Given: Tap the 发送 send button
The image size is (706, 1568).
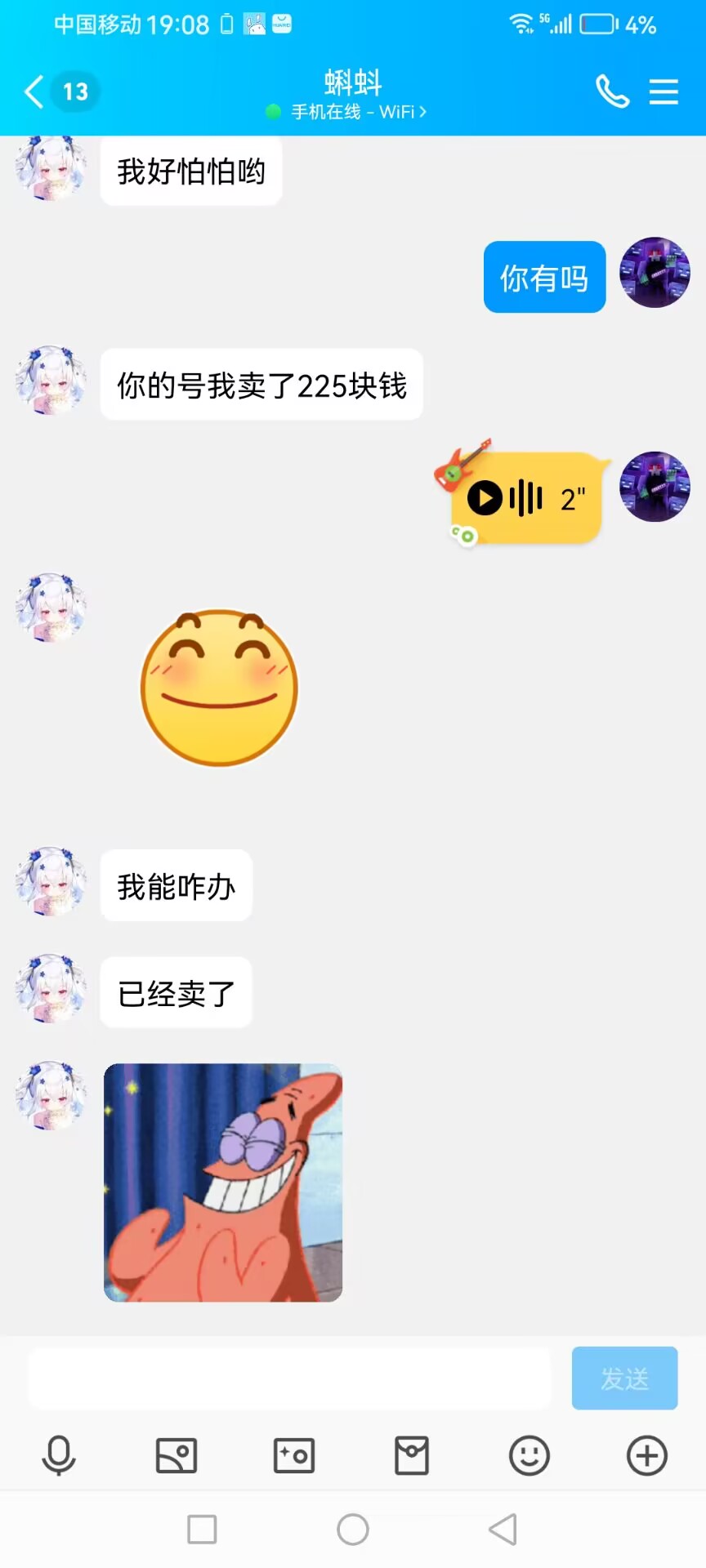Looking at the screenshot, I should 624,1379.
